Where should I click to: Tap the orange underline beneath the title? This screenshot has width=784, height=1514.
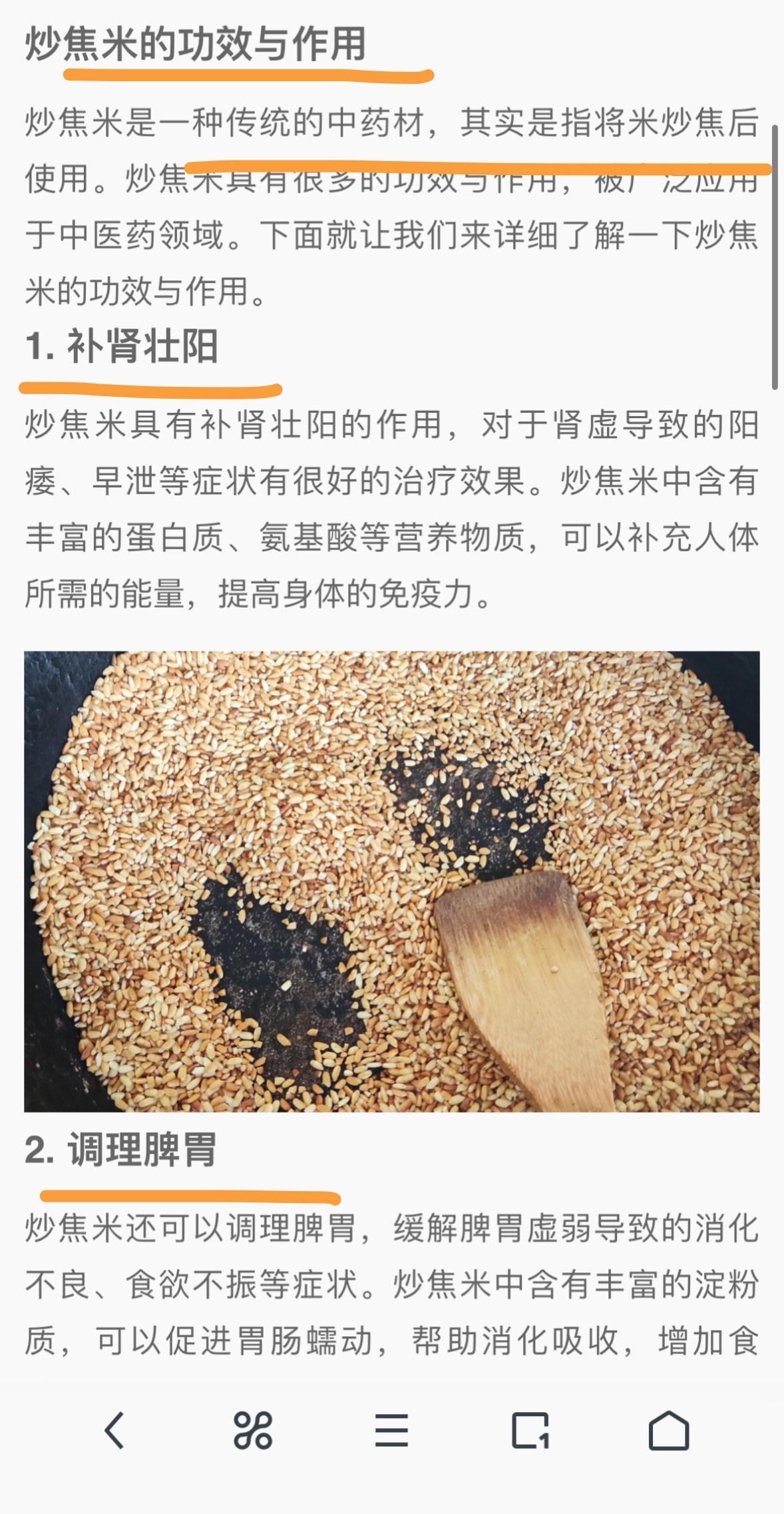click(x=246, y=73)
